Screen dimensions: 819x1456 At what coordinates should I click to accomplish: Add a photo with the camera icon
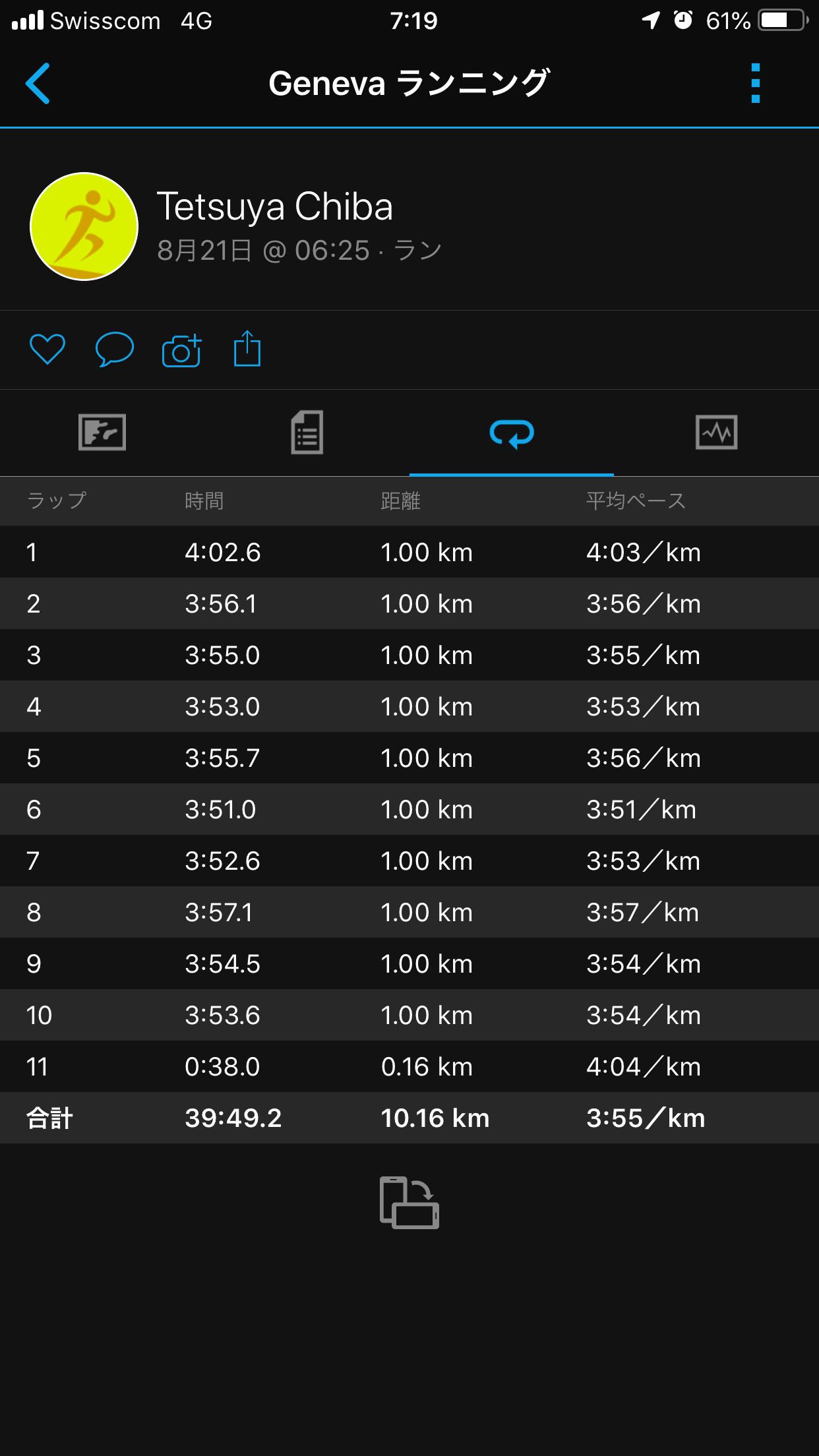tap(181, 350)
